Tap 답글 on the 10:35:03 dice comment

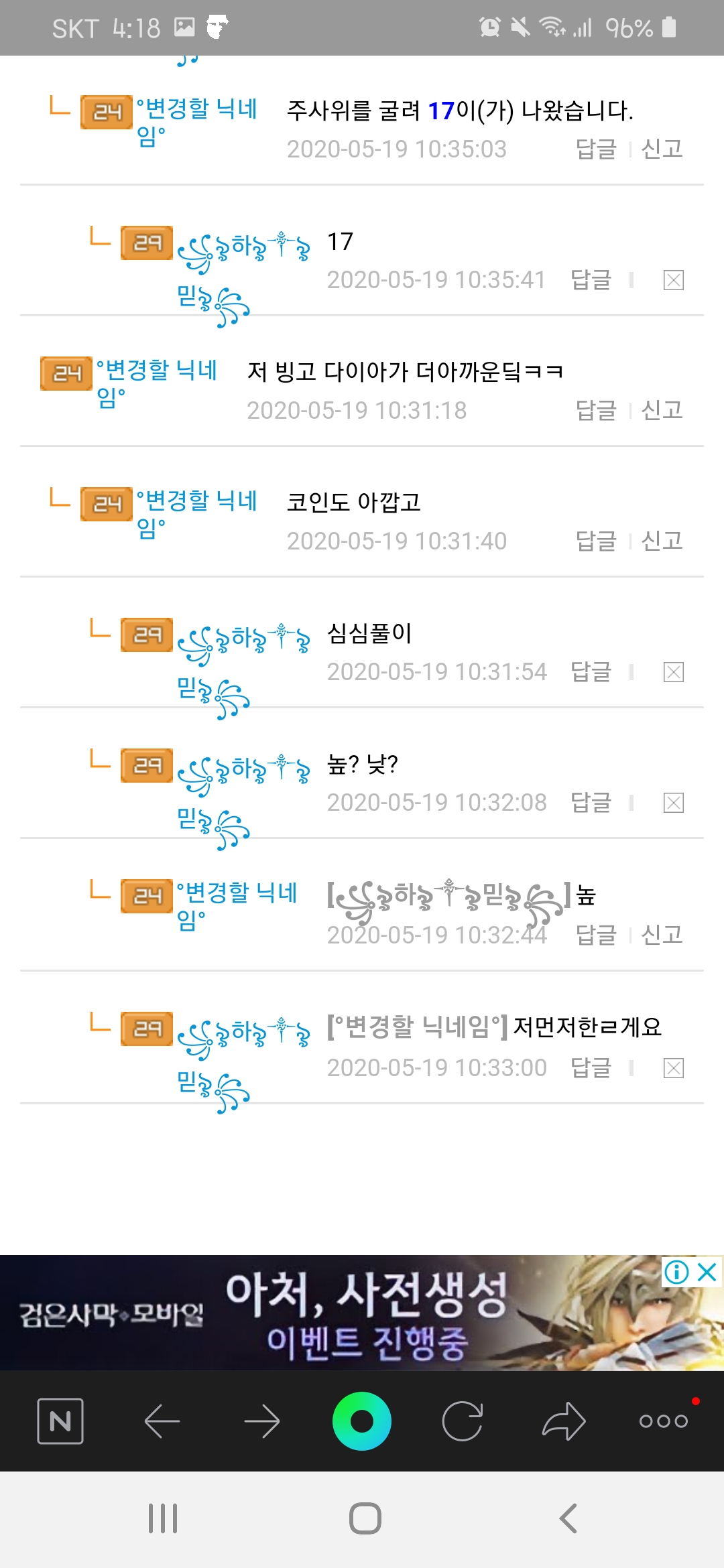pos(595,149)
